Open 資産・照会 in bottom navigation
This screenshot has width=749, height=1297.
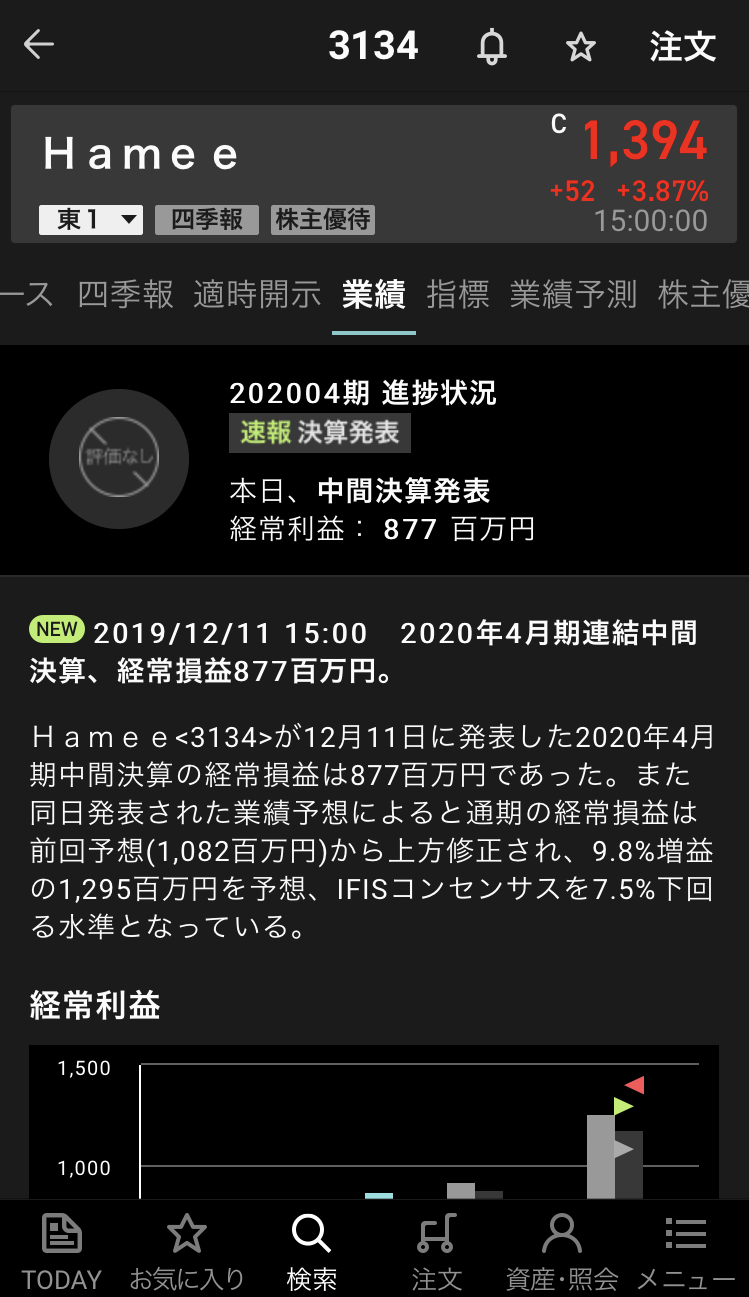[561, 1250]
